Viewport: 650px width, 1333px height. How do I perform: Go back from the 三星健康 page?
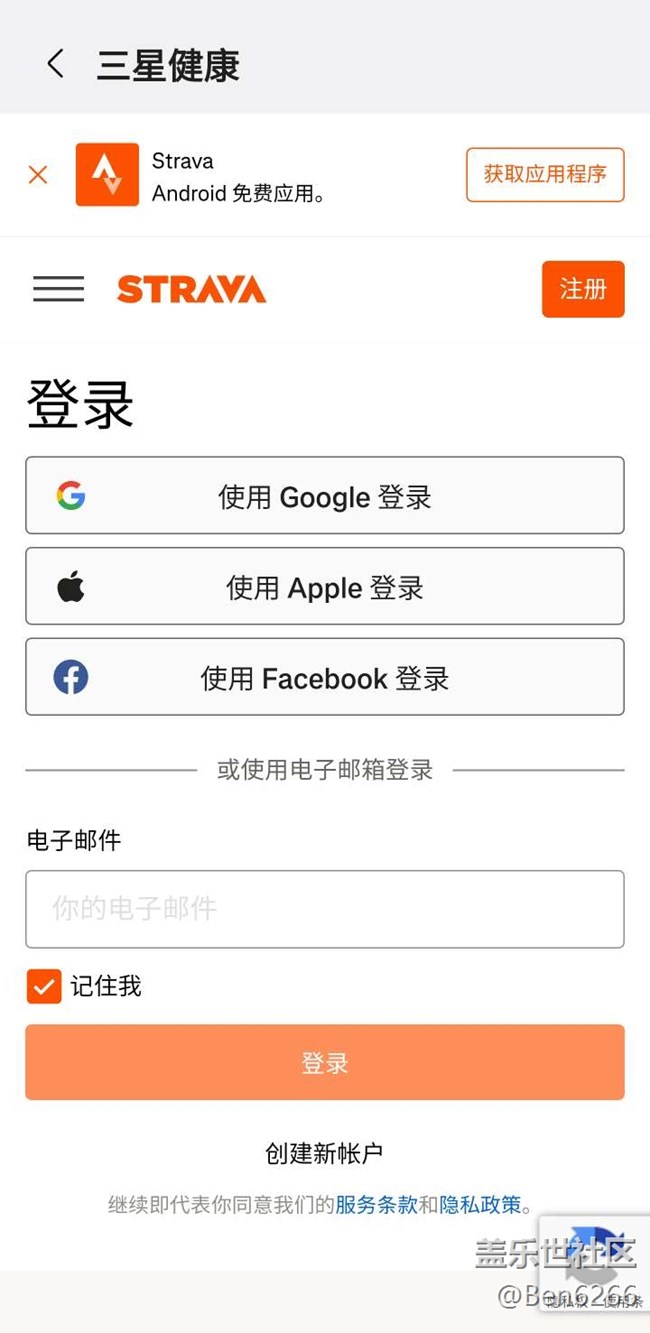tap(56, 64)
